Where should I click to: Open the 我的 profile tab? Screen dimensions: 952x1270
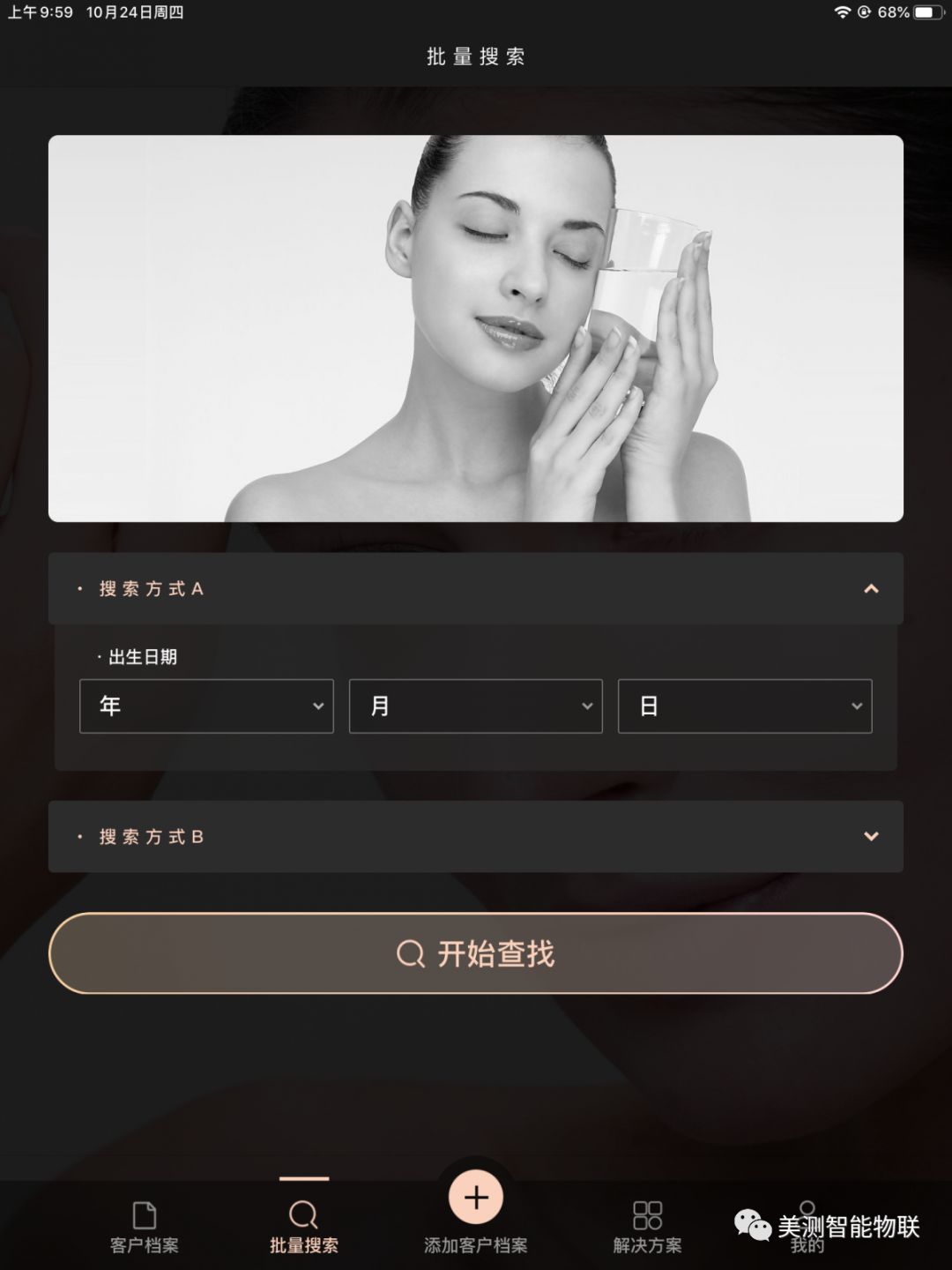click(807, 1227)
